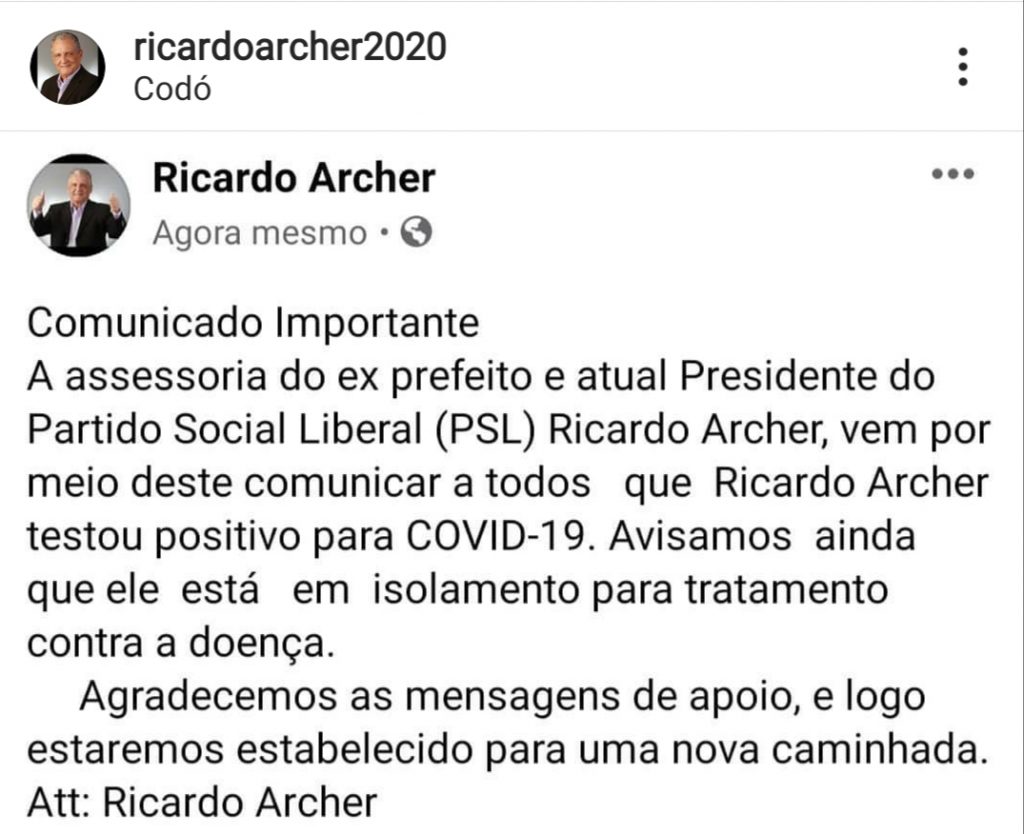Tap the profile picture of ricardoarcher2020
The image size is (1024, 834).
pos(68,67)
